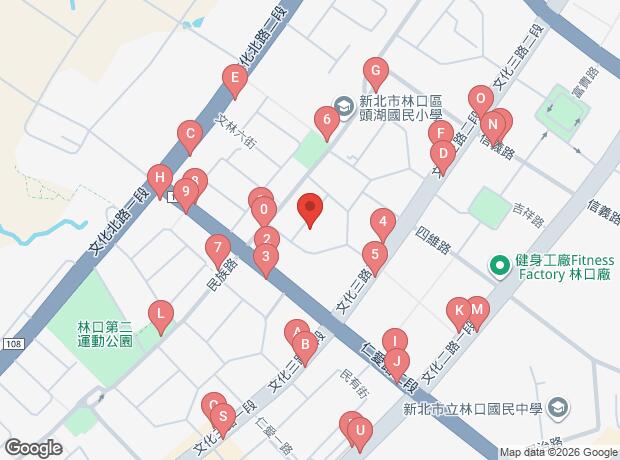Tap map marker U
The width and height of the screenshot is (620, 460).
pos(360,432)
